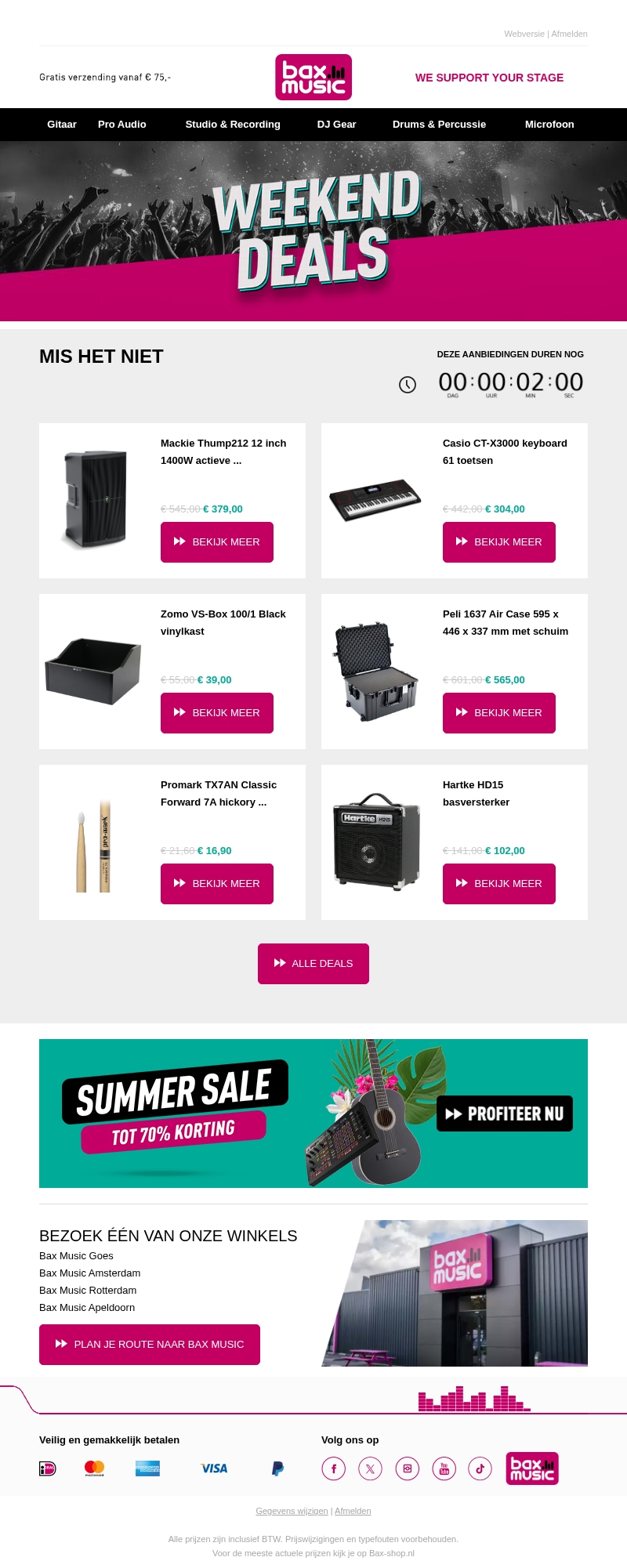The image size is (627, 1568).
Task: Check out Promark TX7AN drumsticks deal
Action: pyautogui.click(x=217, y=884)
